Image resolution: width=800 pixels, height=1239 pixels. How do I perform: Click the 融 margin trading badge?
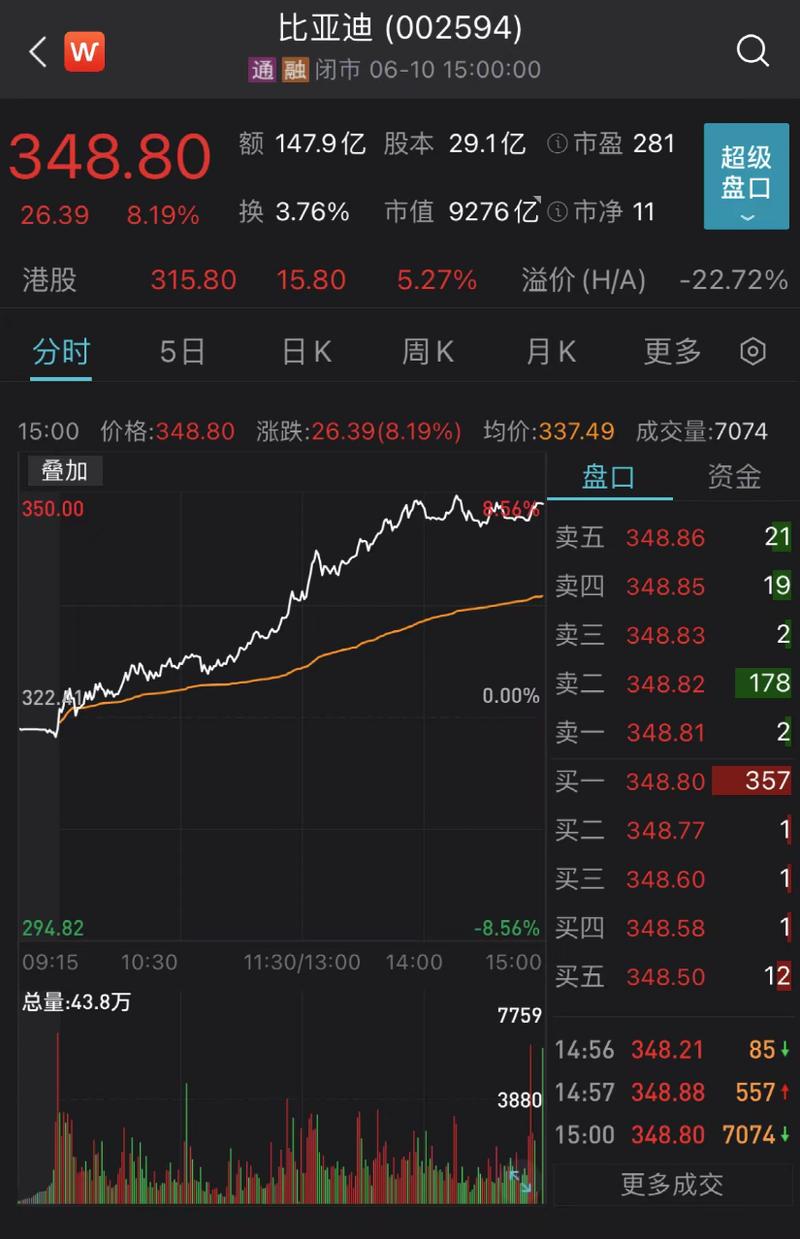pyautogui.click(x=295, y=70)
